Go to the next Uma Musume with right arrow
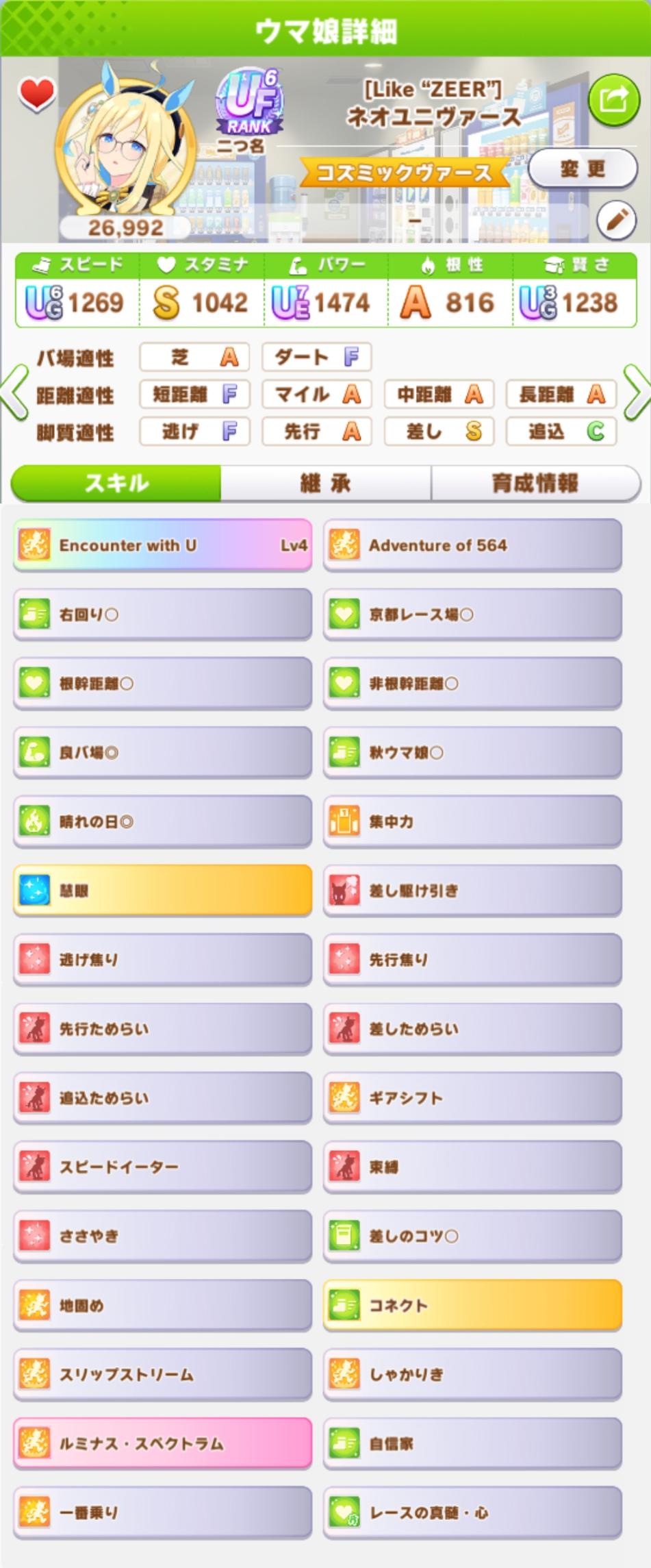 tap(635, 393)
